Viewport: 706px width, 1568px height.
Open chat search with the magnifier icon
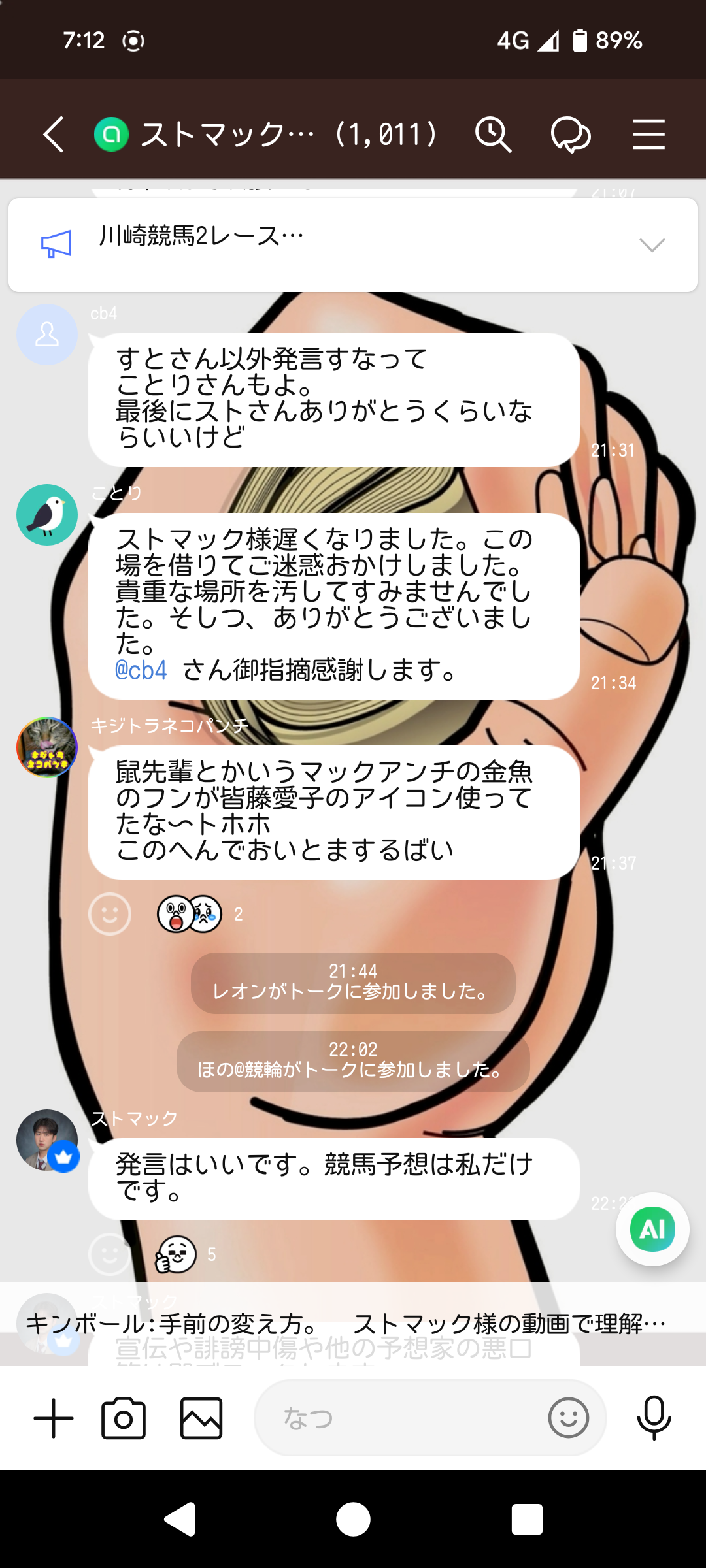coord(493,135)
